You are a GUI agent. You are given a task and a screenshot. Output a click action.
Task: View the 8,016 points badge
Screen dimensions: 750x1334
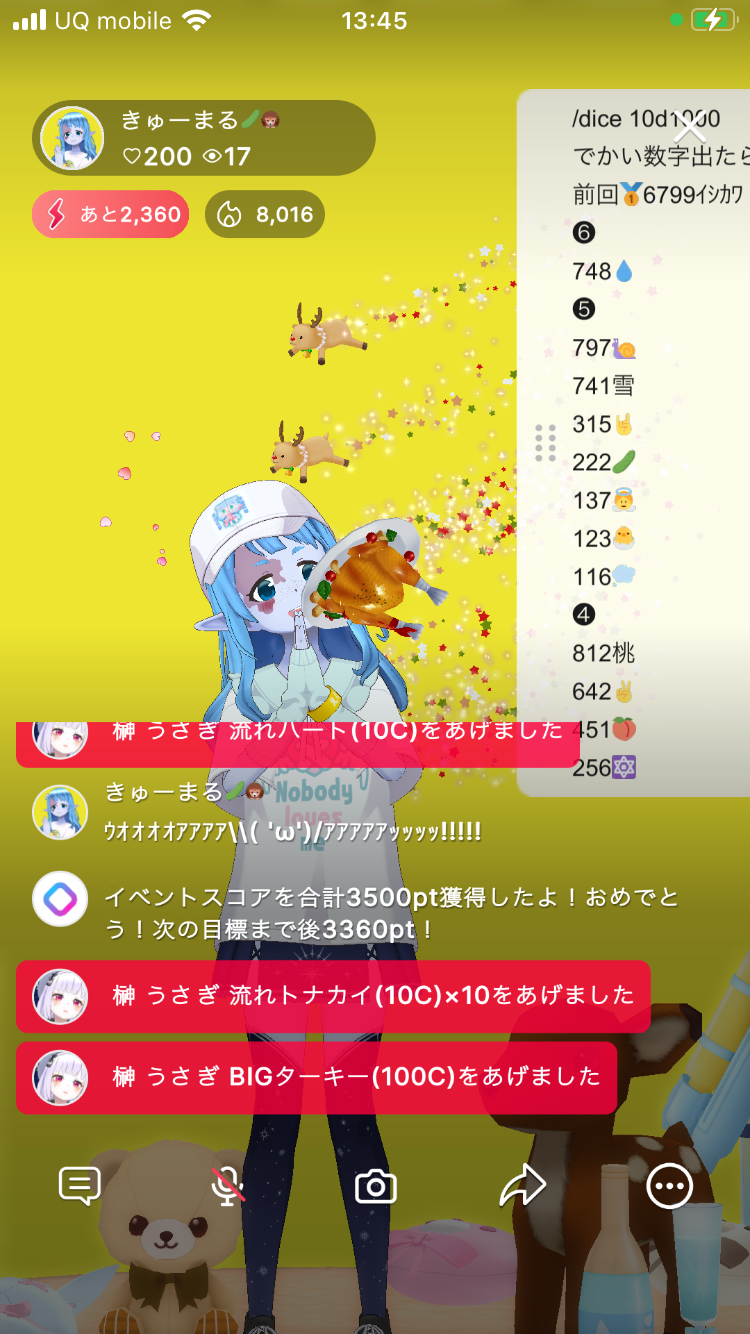click(265, 214)
